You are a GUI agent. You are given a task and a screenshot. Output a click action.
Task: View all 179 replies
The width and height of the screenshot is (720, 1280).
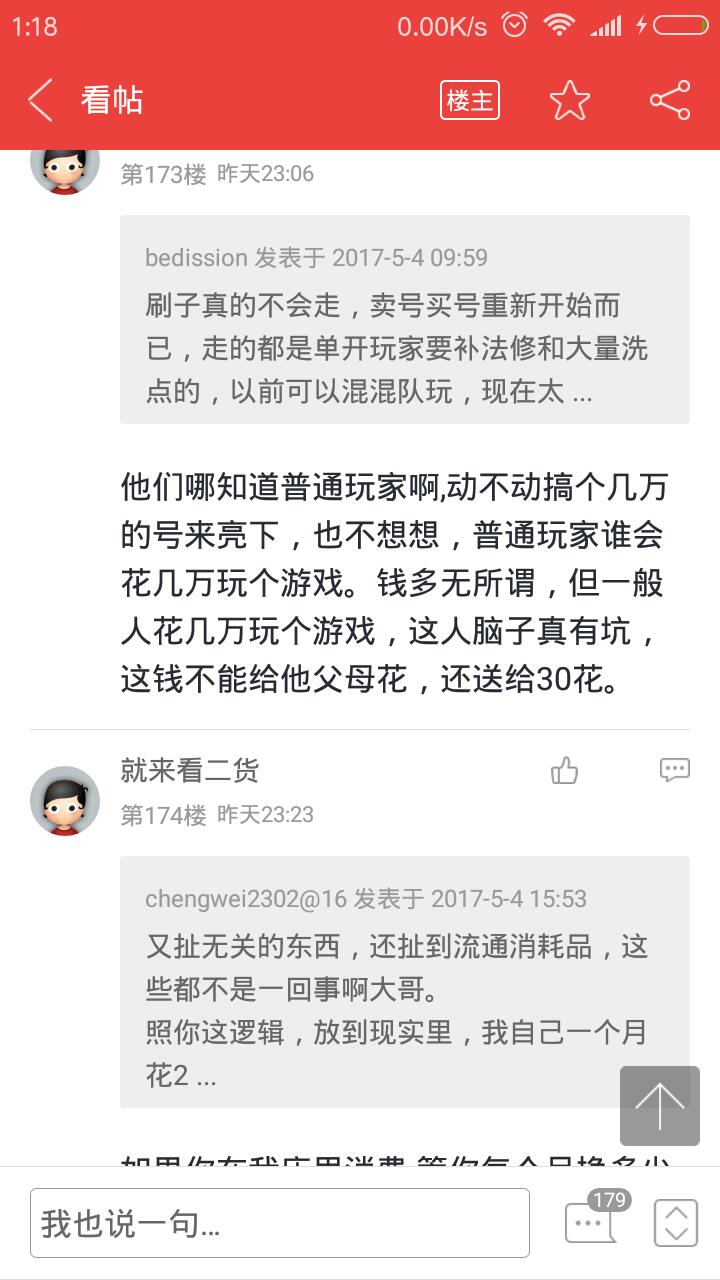pos(592,1220)
